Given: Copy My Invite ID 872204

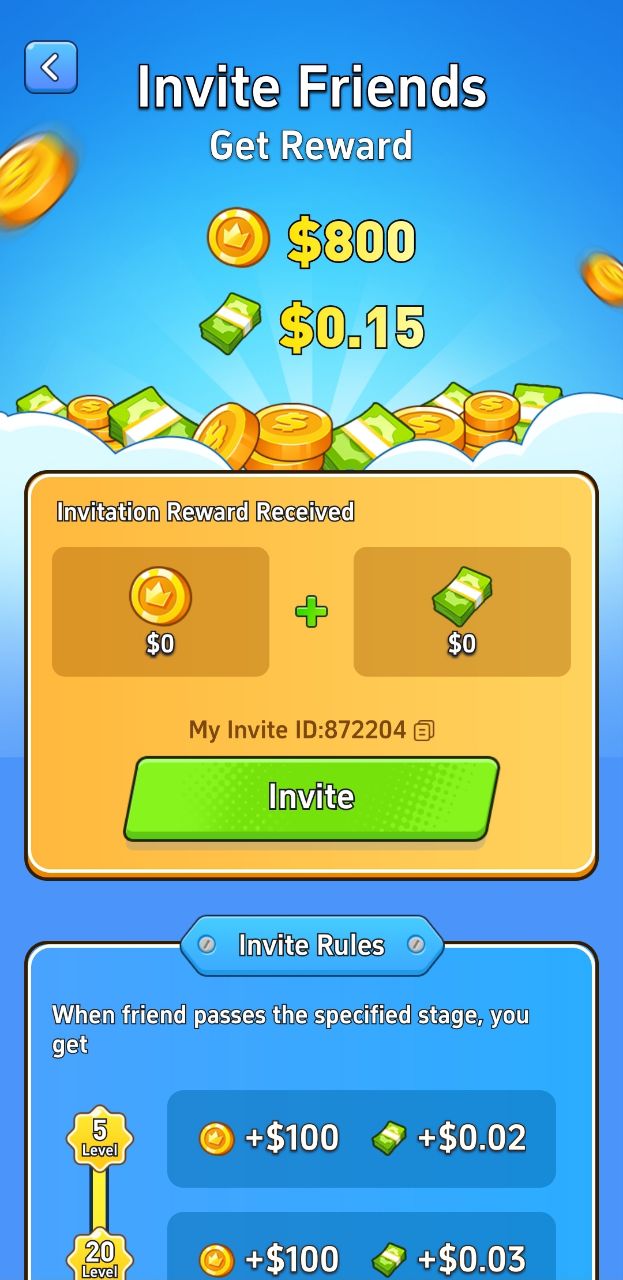Looking at the screenshot, I should click(424, 731).
